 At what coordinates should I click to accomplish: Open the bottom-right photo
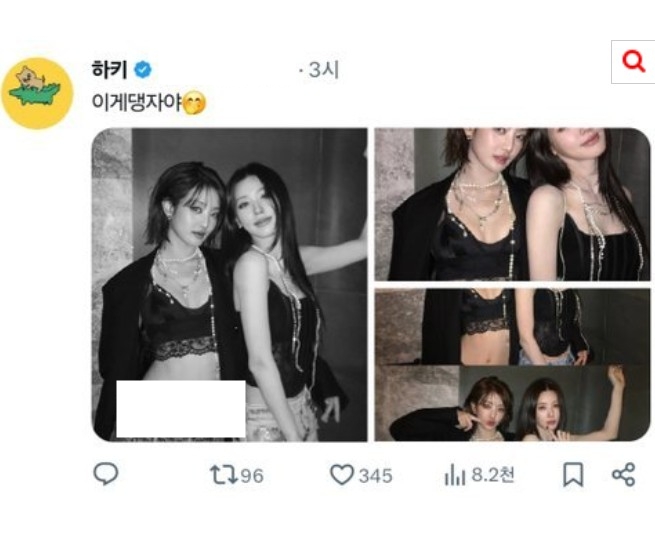(512, 365)
